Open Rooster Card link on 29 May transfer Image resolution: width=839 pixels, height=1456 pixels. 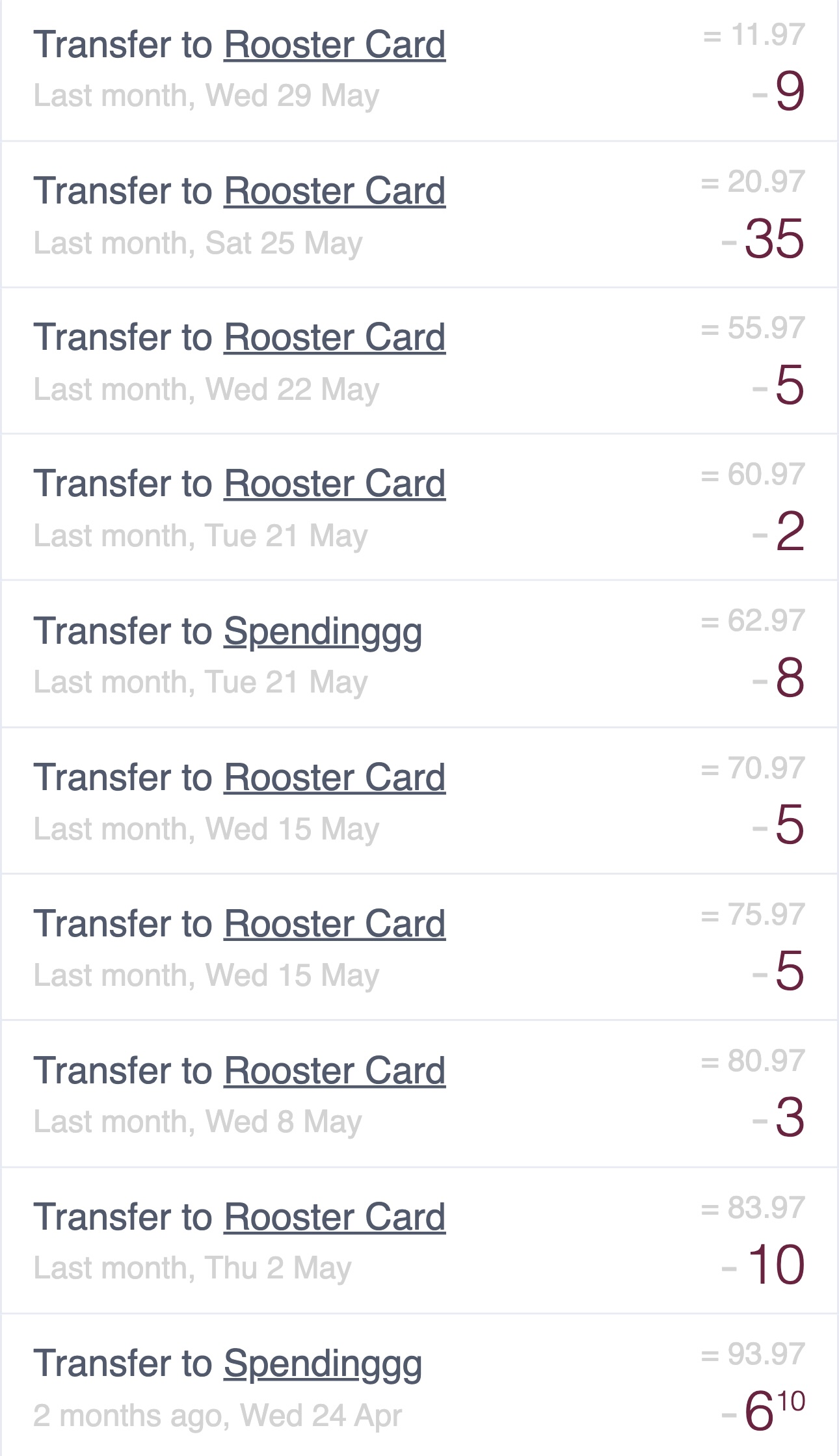[x=334, y=45]
